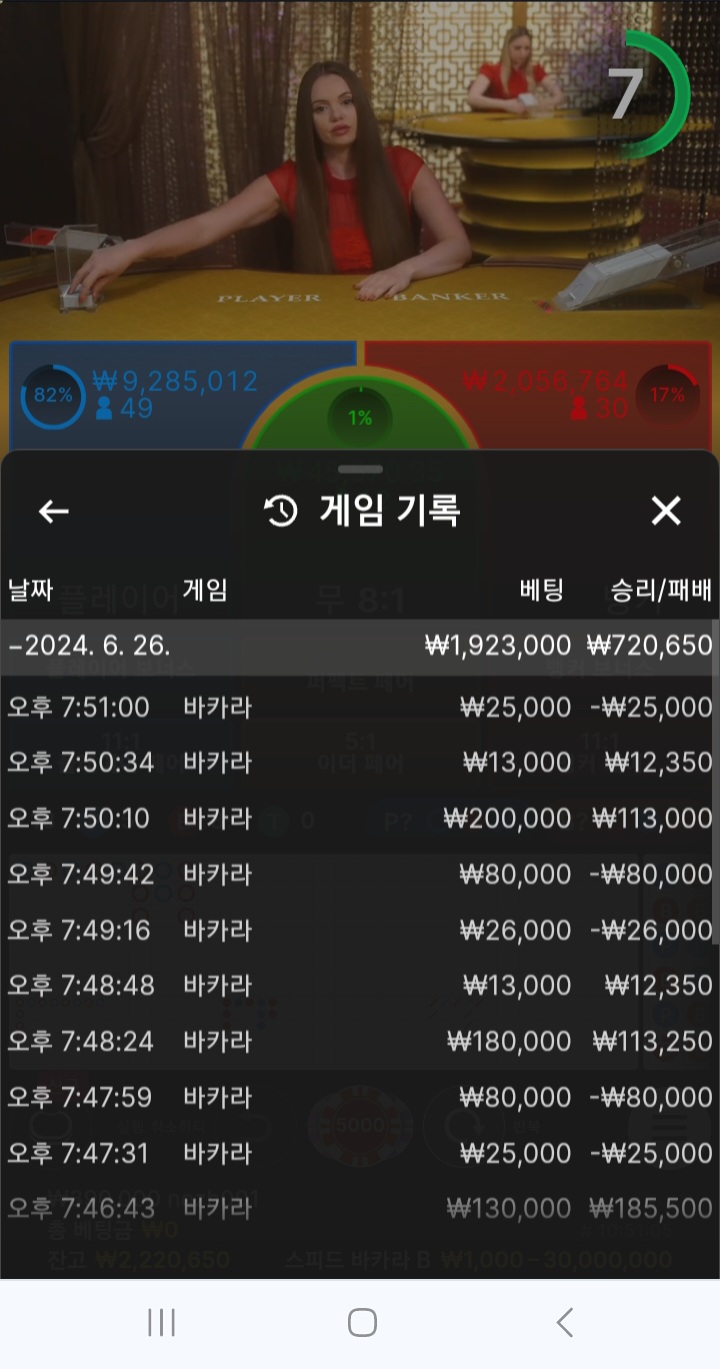
Task: Open the 오후 7:49:16 baccarat record
Action: [360, 930]
